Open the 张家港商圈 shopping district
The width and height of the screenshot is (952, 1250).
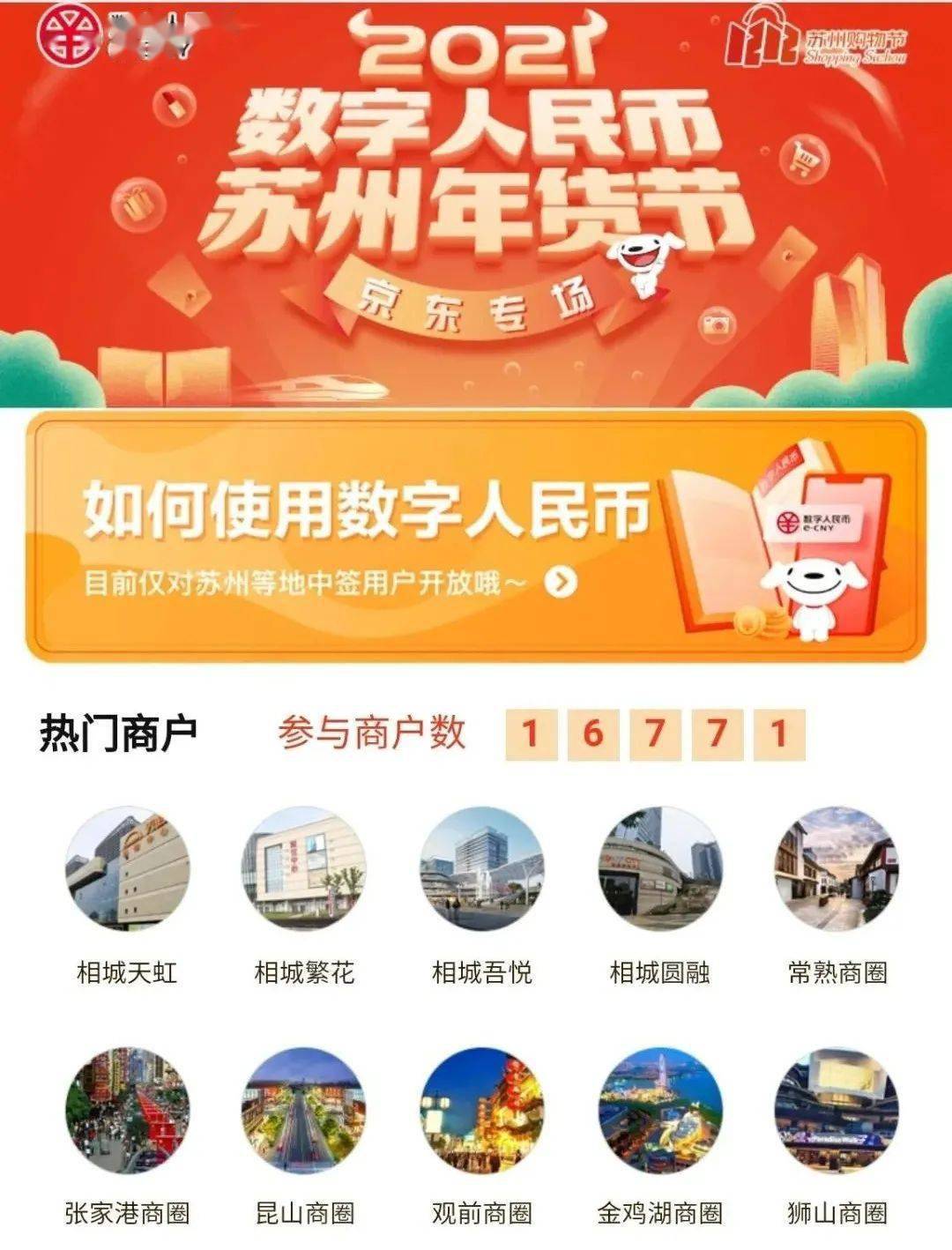pos(128,1109)
